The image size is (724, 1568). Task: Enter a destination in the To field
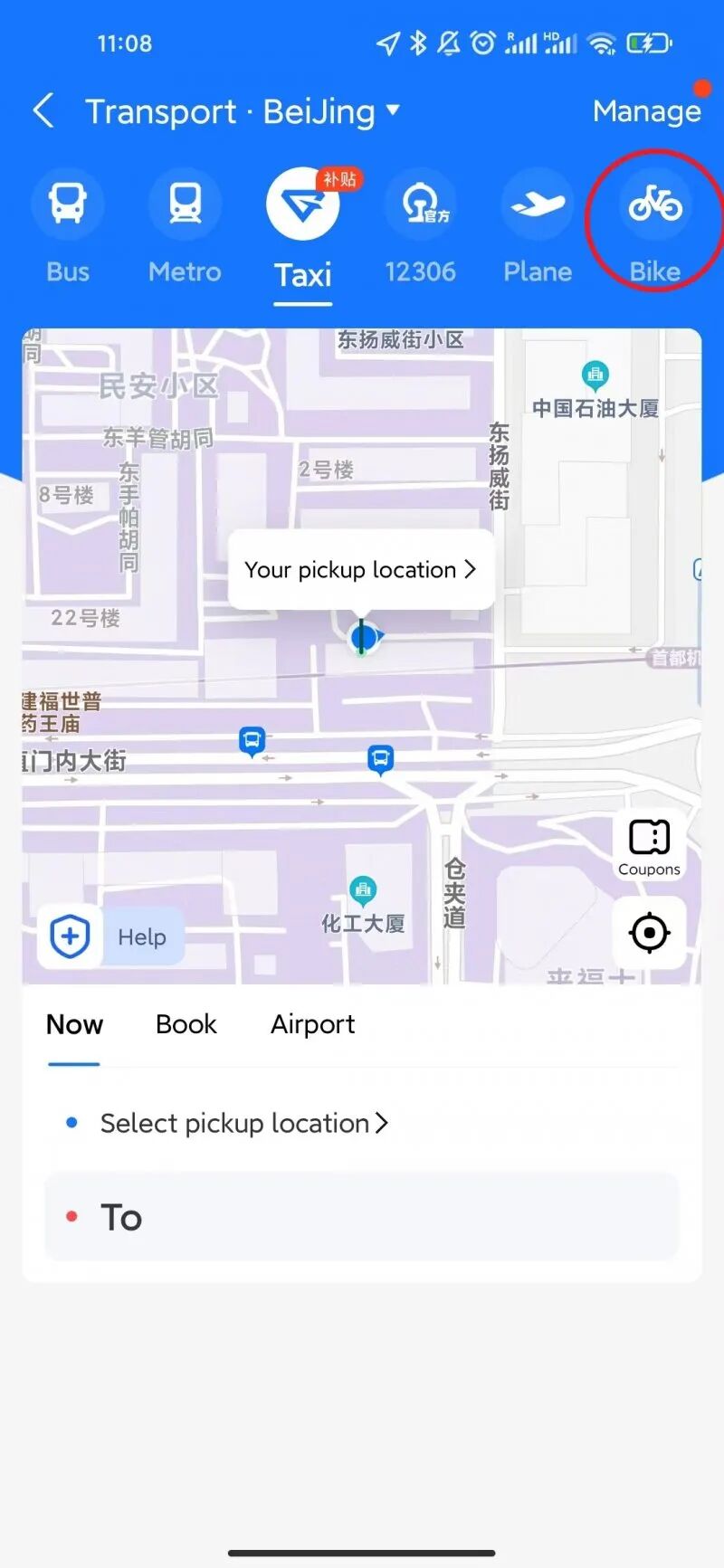(362, 1218)
